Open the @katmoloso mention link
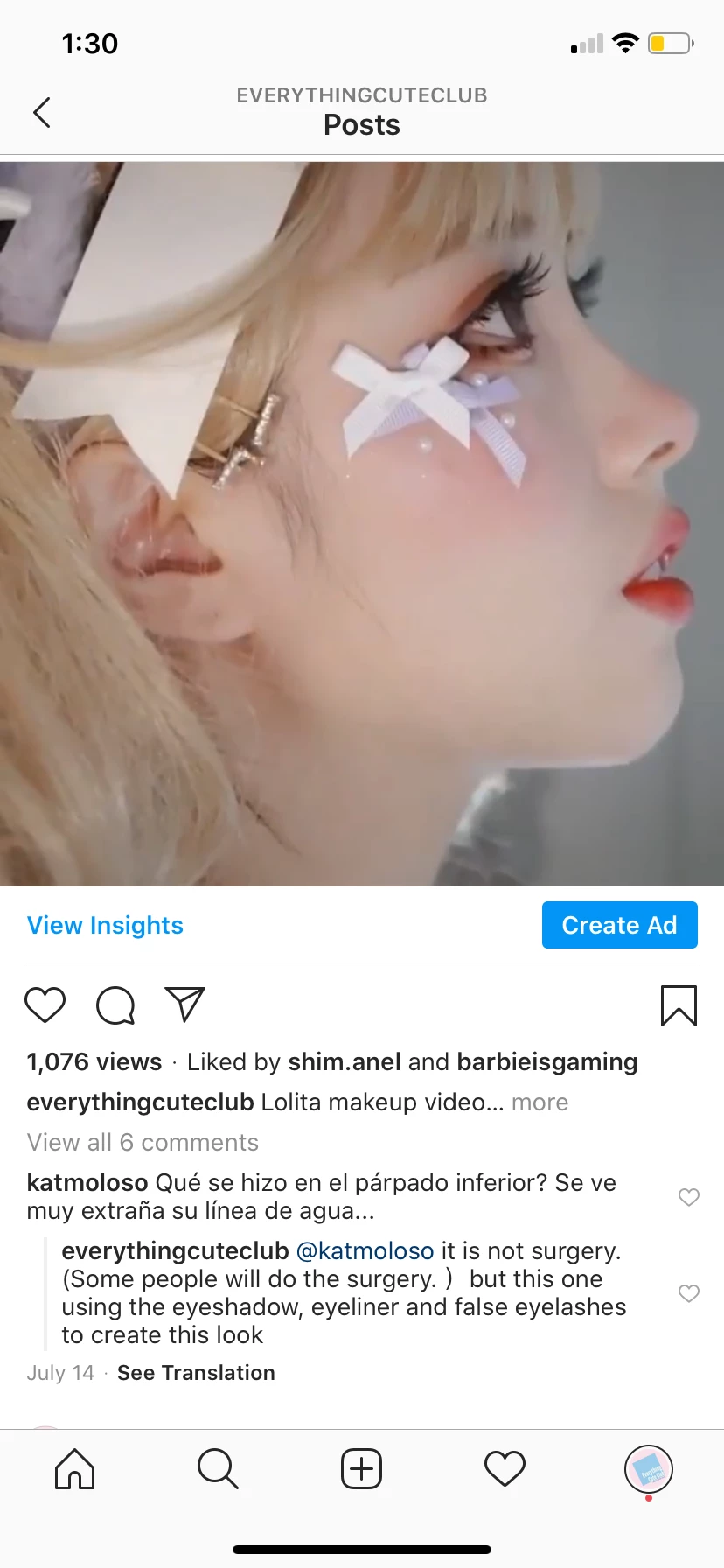Screen dimensions: 724x1568 click(x=365, y=1250)
